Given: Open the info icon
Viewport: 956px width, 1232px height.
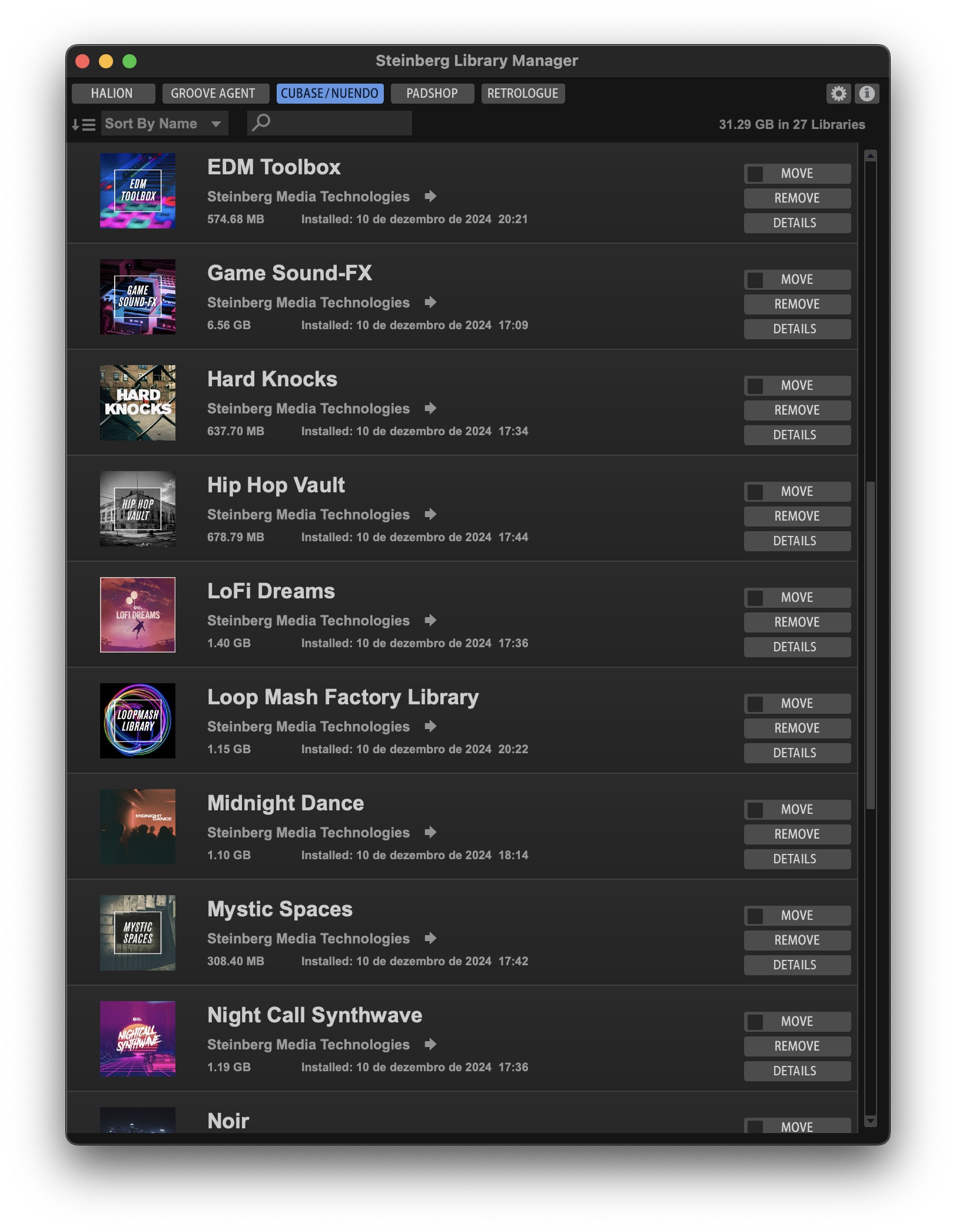Looking at the screenshot, I should 867,94.
